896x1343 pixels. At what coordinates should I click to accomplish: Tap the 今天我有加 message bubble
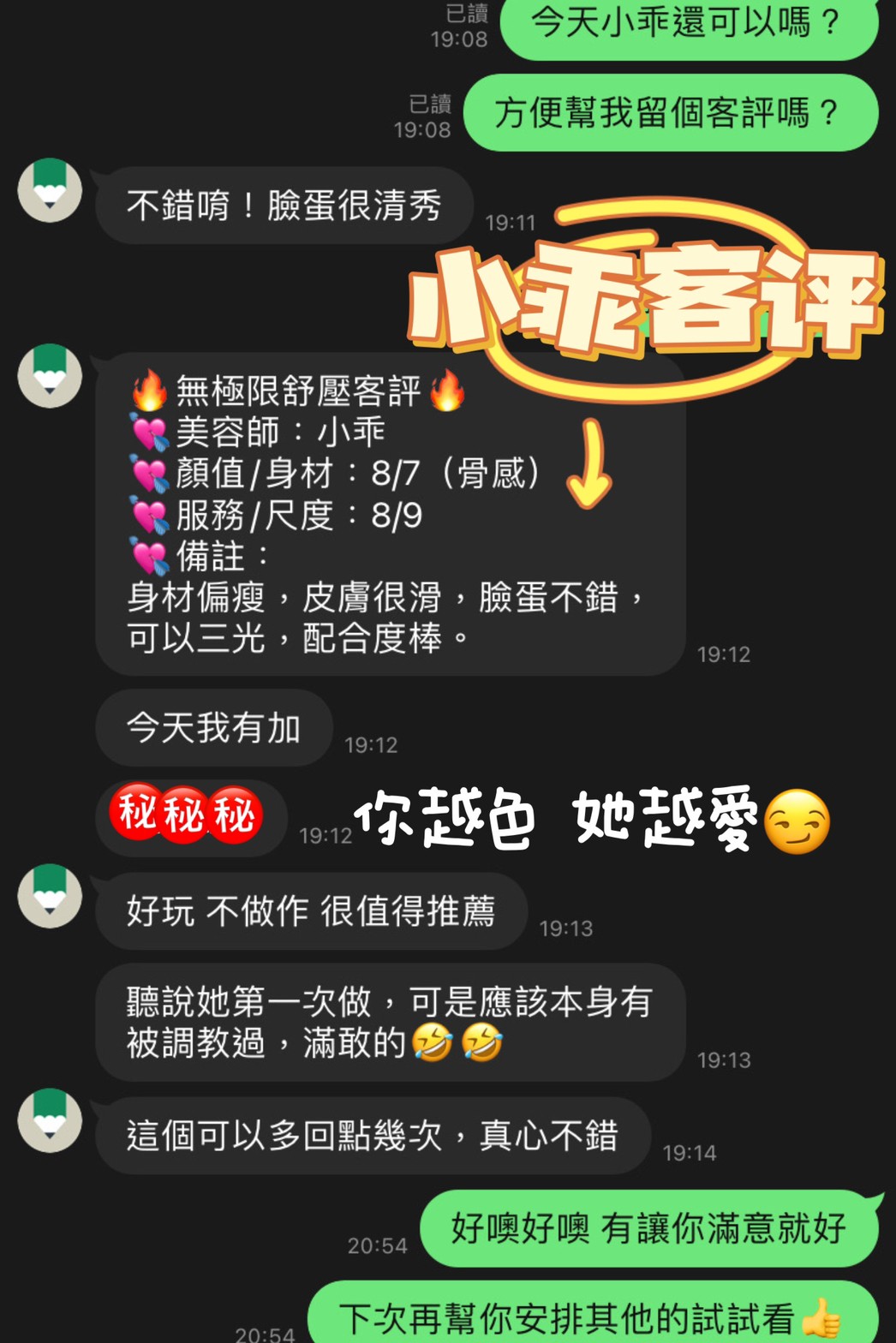point(212,727)
